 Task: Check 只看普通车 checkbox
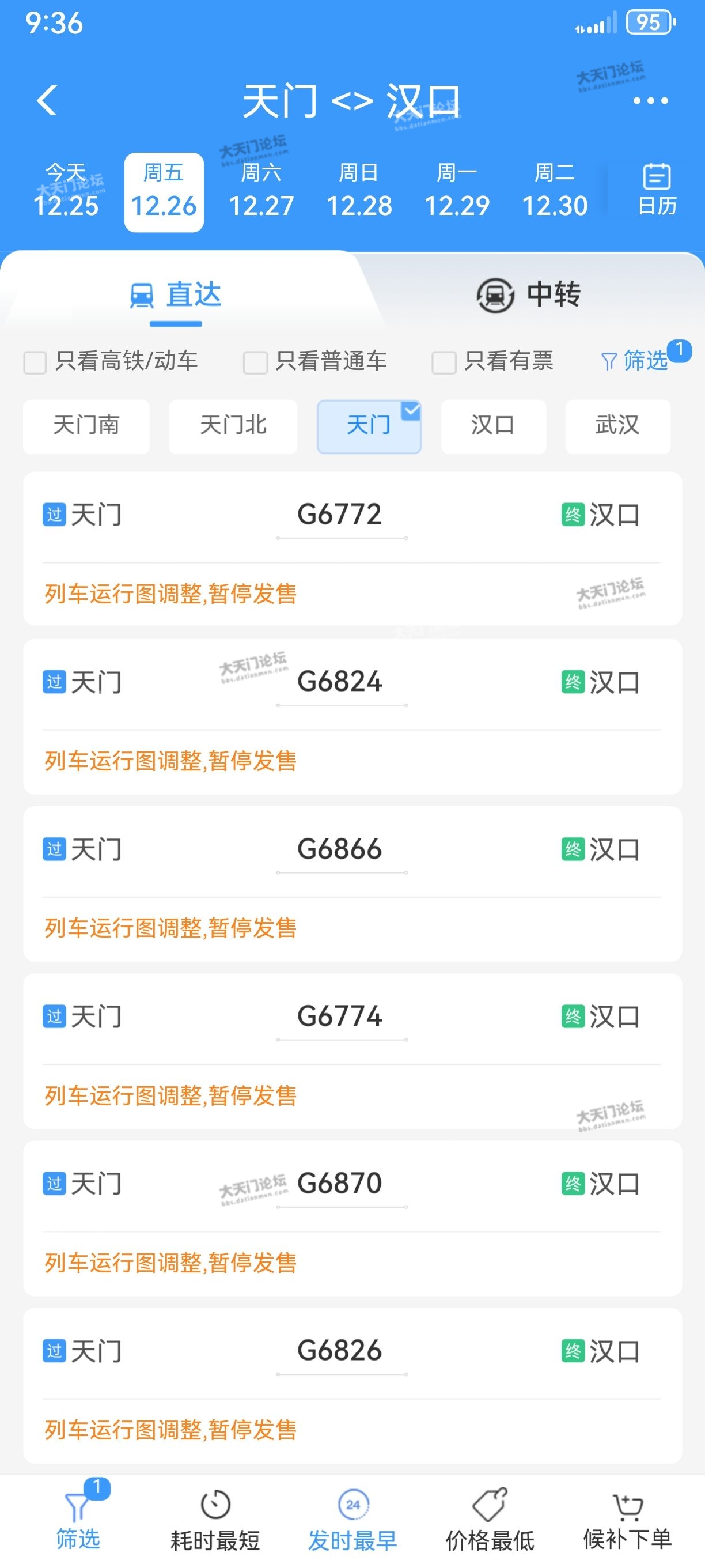255,362
